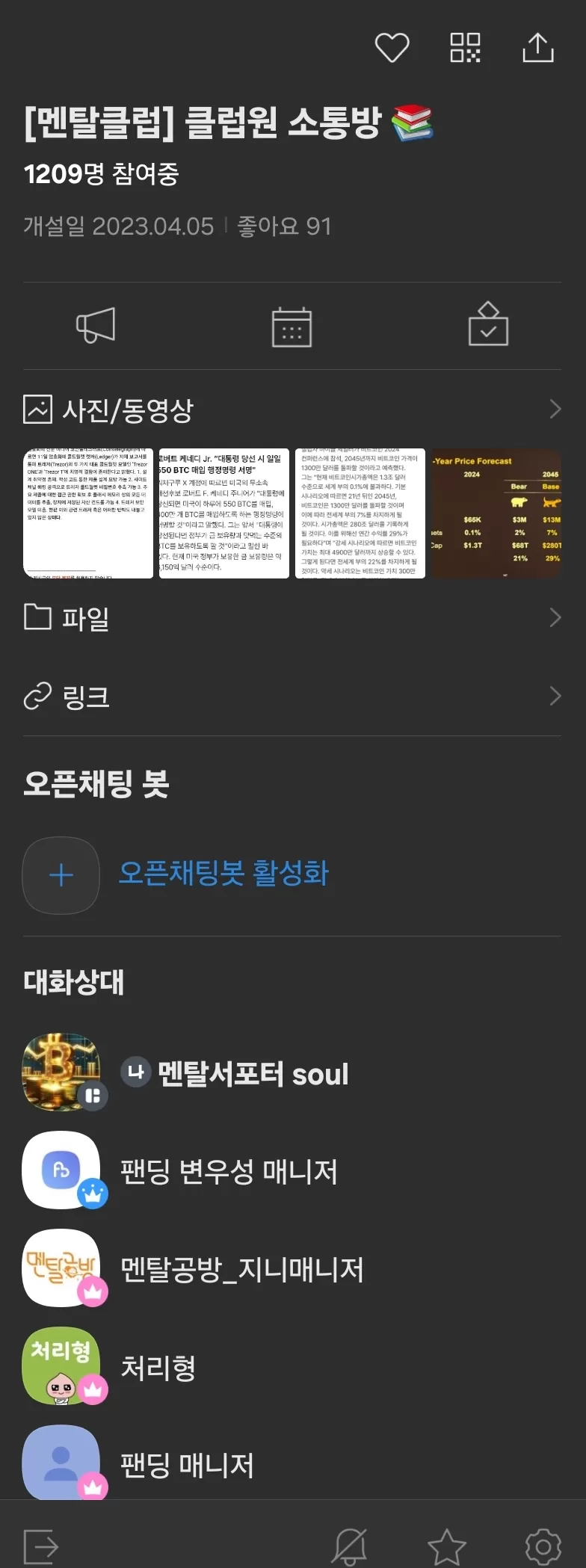The width and height of the screenshot is (586, 1568).
Task: Open the vote ballot box
Action: tap(488, 324)
